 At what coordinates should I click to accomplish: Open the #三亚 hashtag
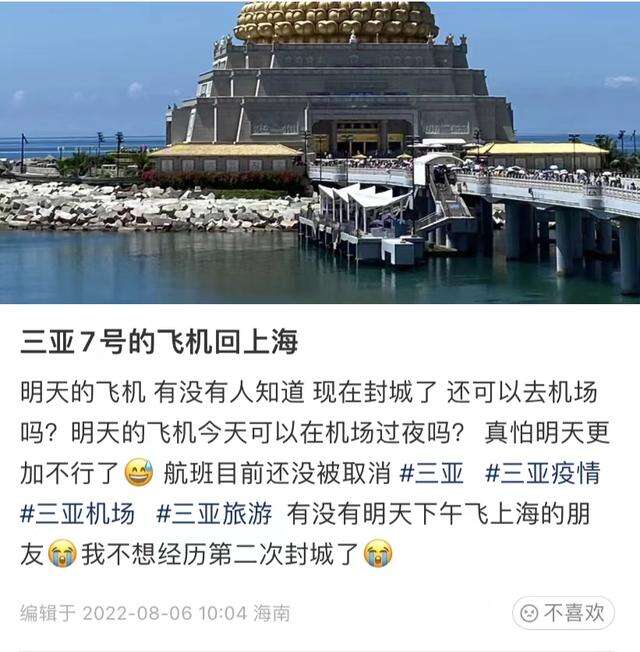[431, 473]
